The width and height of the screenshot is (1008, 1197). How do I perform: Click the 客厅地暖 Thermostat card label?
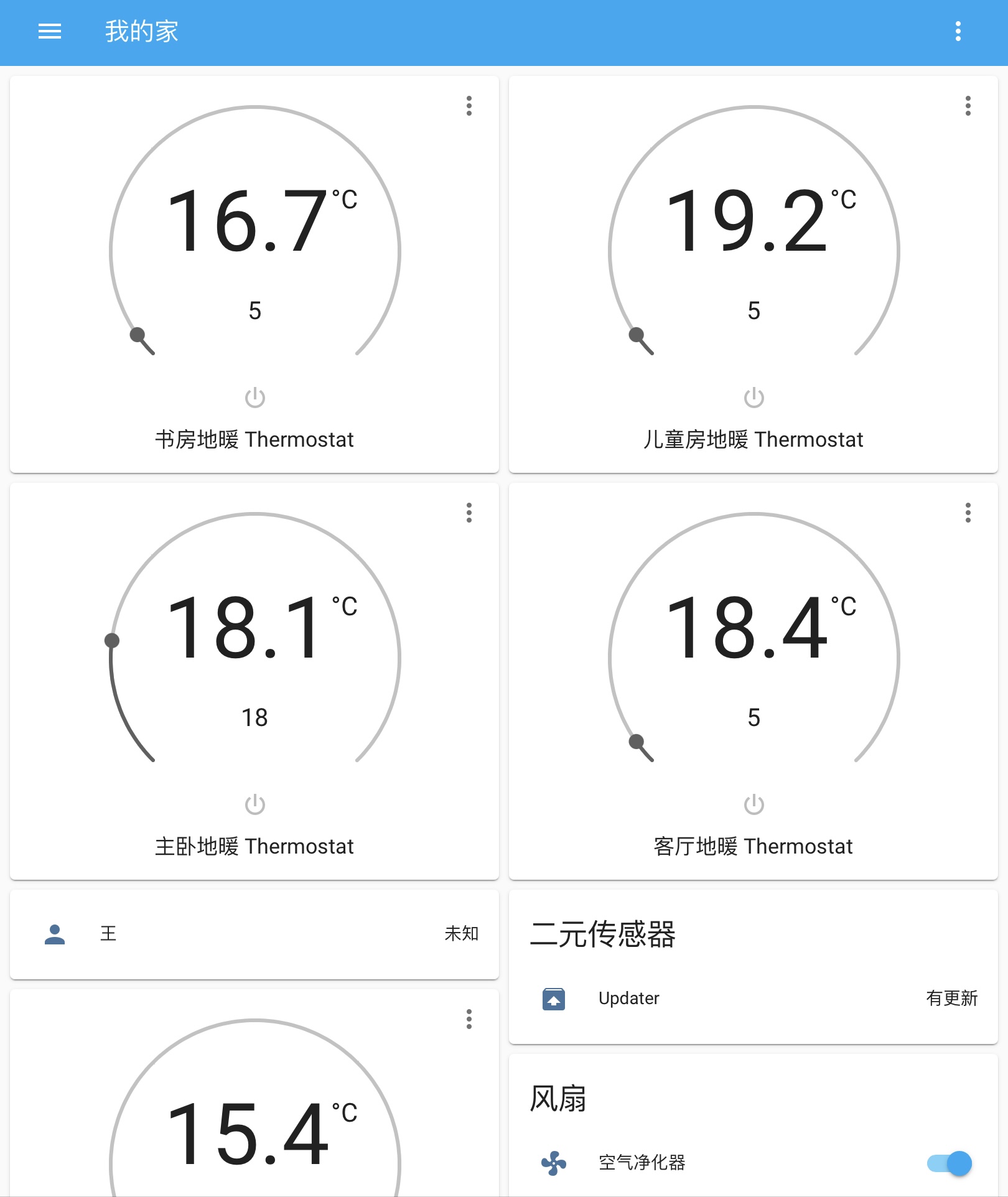pyautogui.click(x=754, y=845)
